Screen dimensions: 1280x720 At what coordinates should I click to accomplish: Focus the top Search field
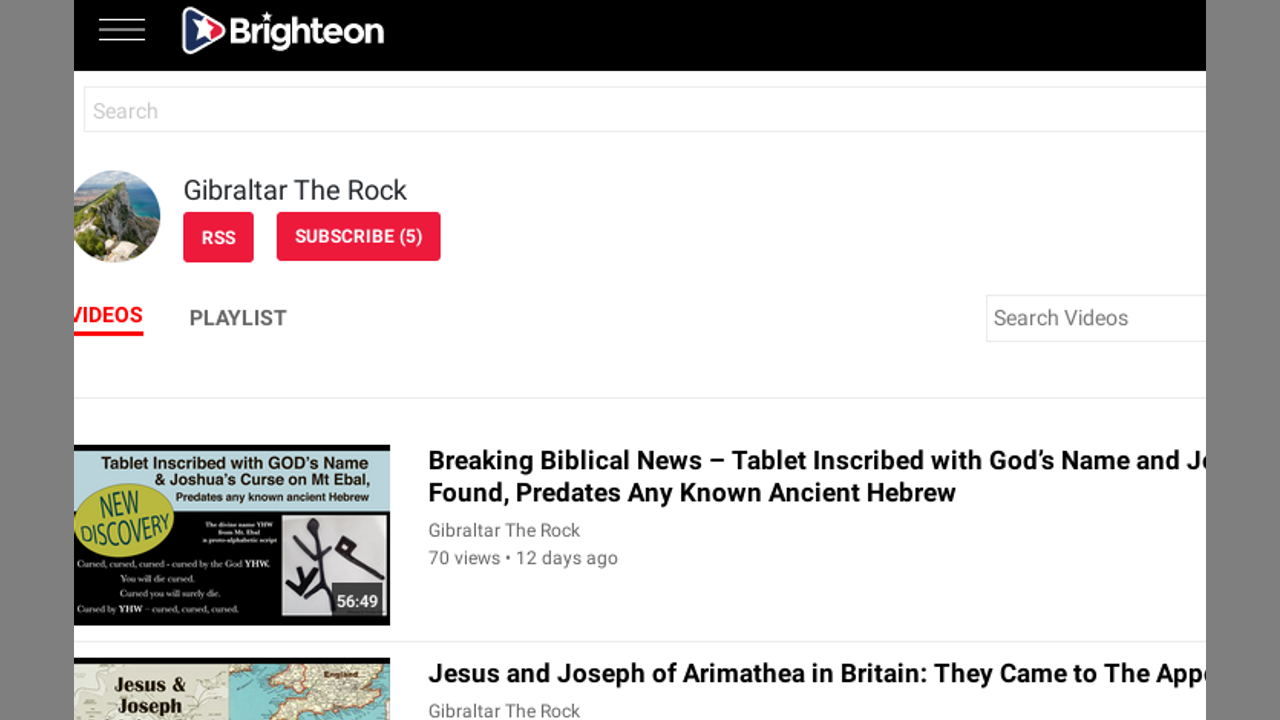640,110
